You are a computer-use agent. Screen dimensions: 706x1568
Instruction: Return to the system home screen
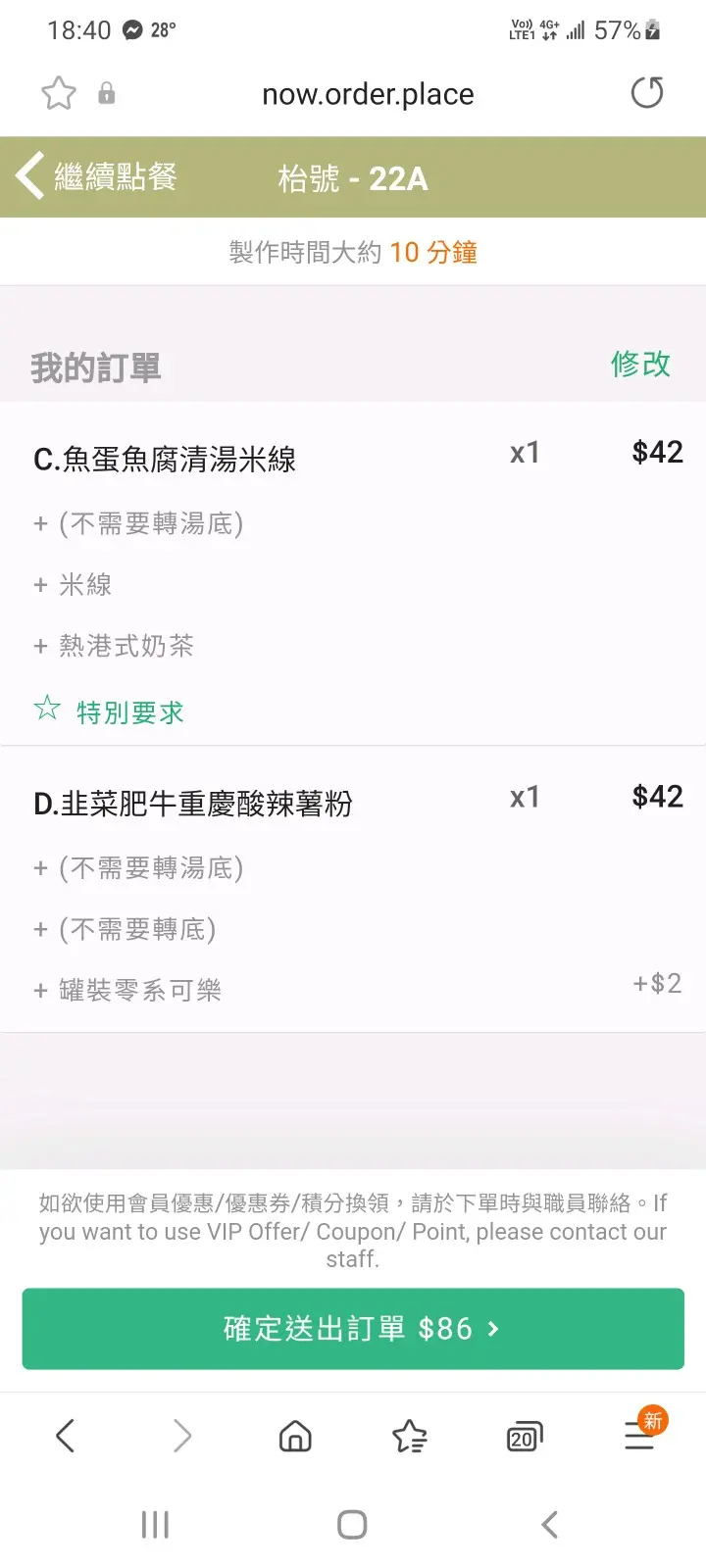(x=352, y=1525)
